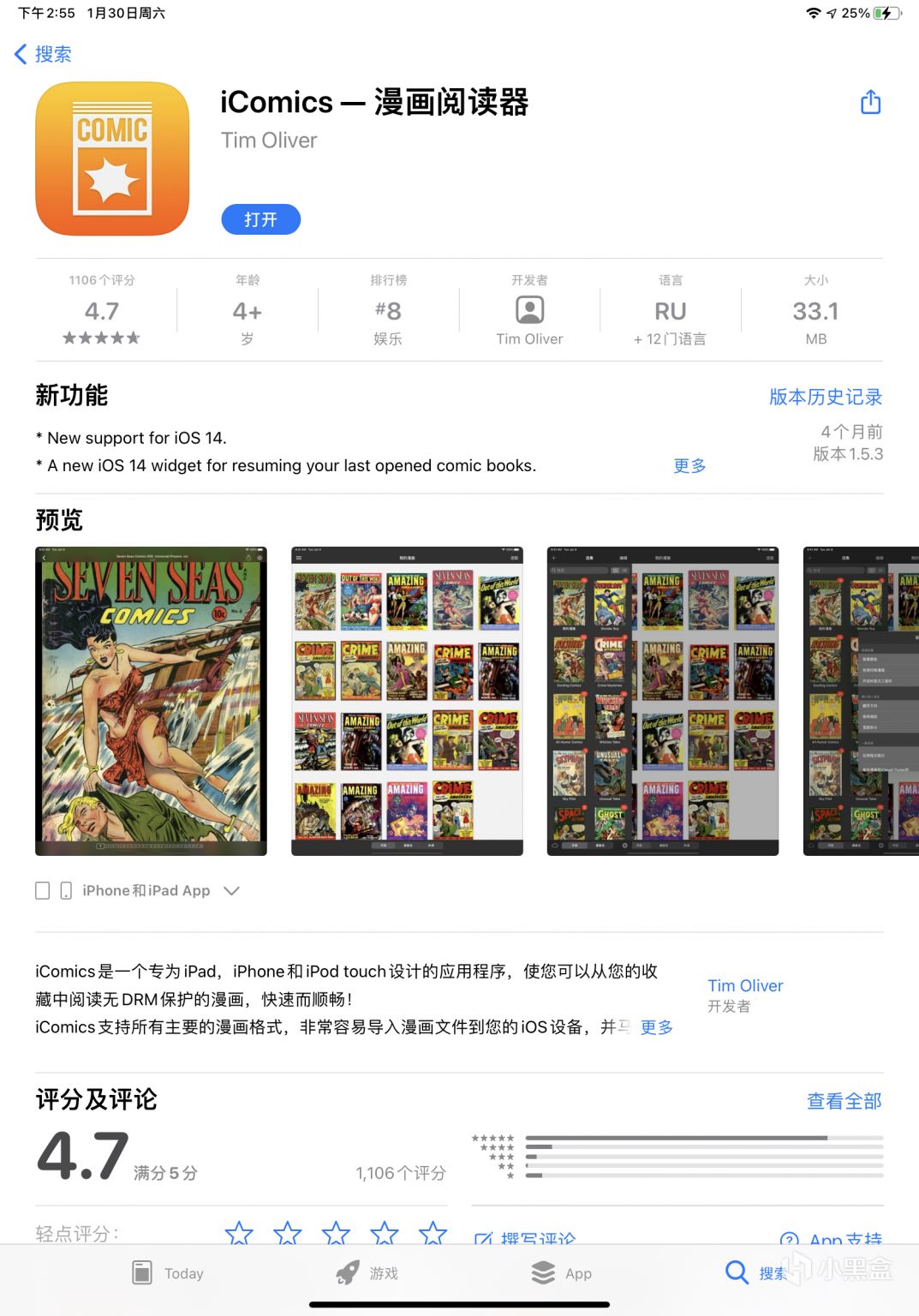This screenshot has width=919, height=1316.
Task: View all reviews via 查看全部
Action: 844,1101
